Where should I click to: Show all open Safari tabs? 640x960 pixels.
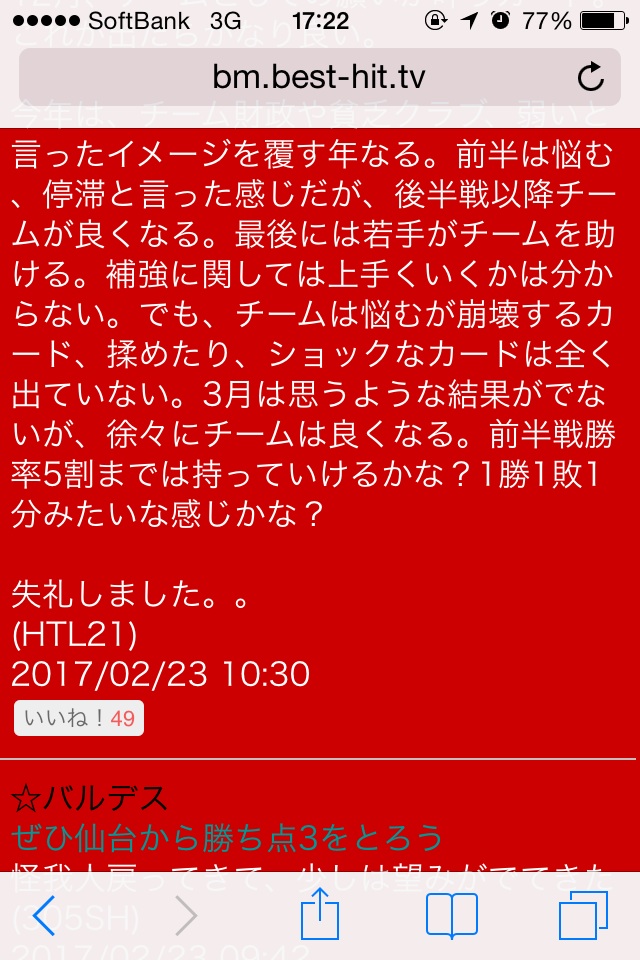584,915
